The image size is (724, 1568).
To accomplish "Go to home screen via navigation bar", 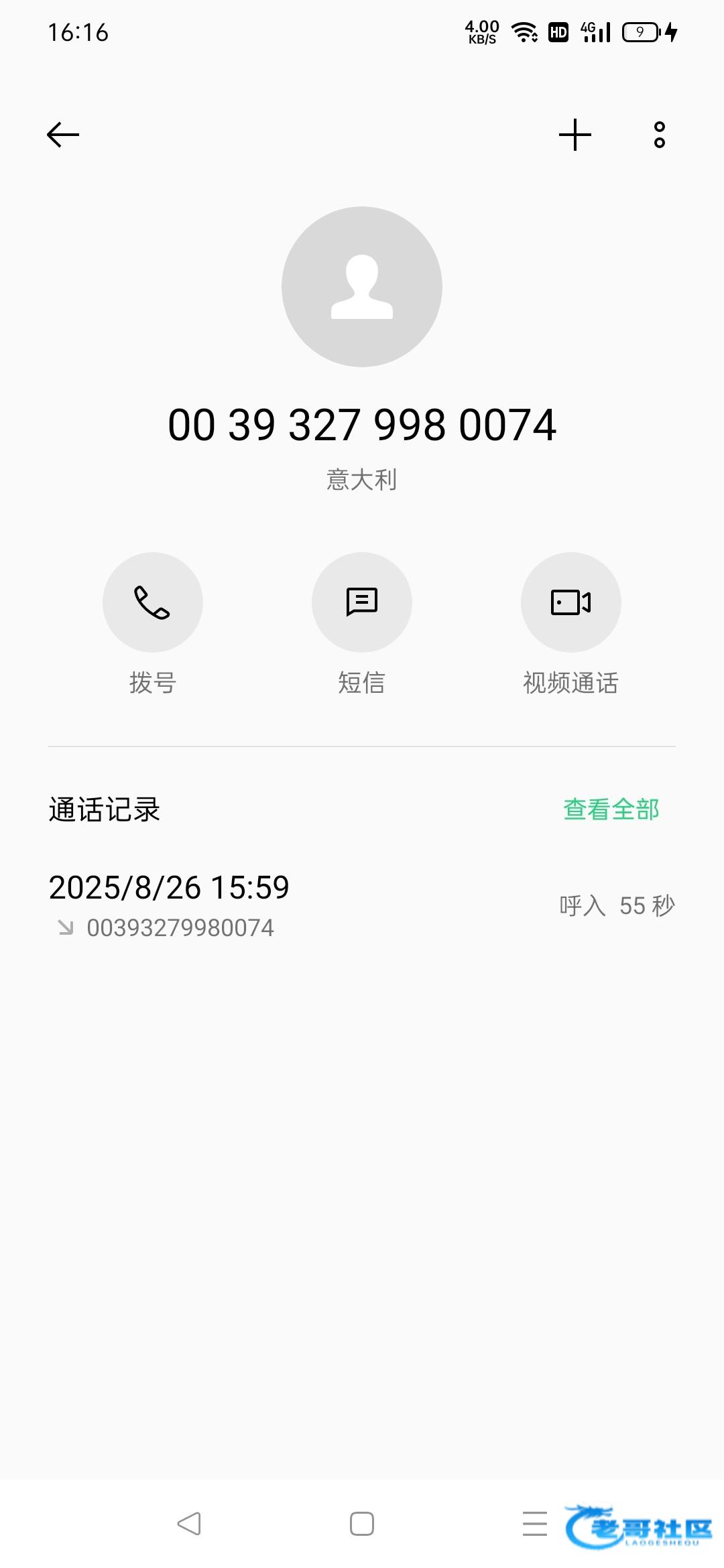I will 362,1524.
